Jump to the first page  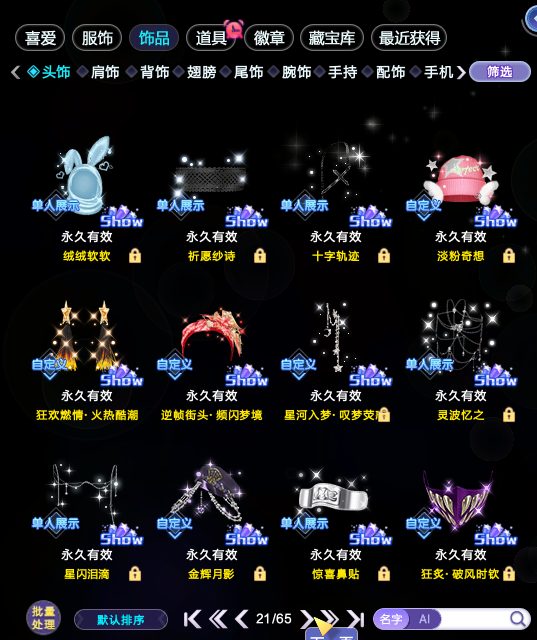point(192,619)
